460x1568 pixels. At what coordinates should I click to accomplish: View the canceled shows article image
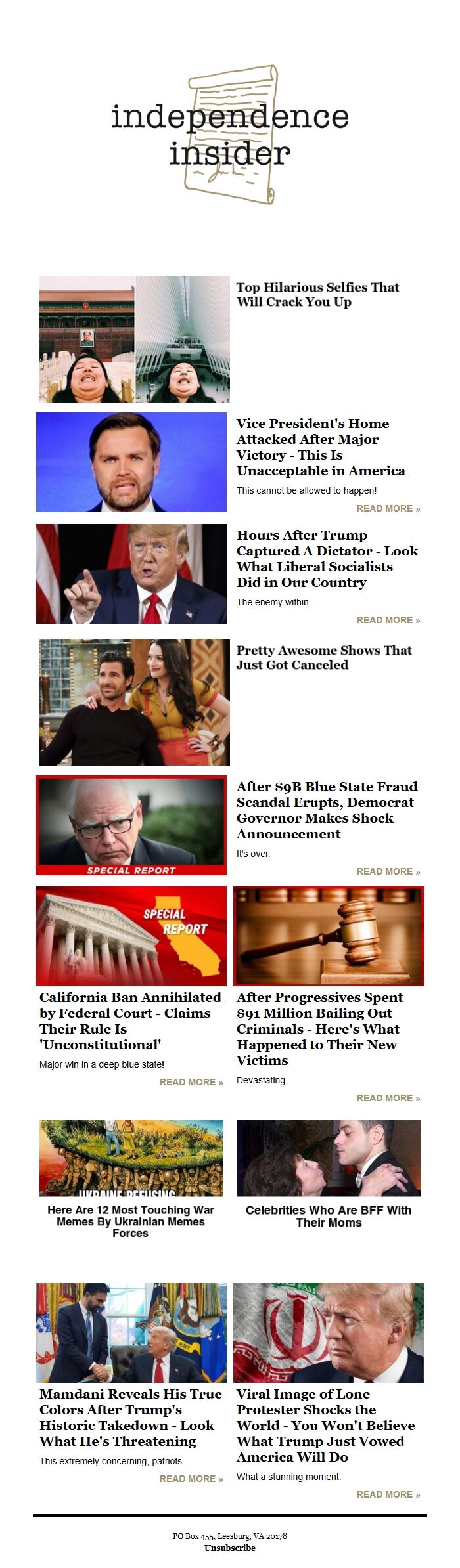pyautogui.click(x=135, y=702)
